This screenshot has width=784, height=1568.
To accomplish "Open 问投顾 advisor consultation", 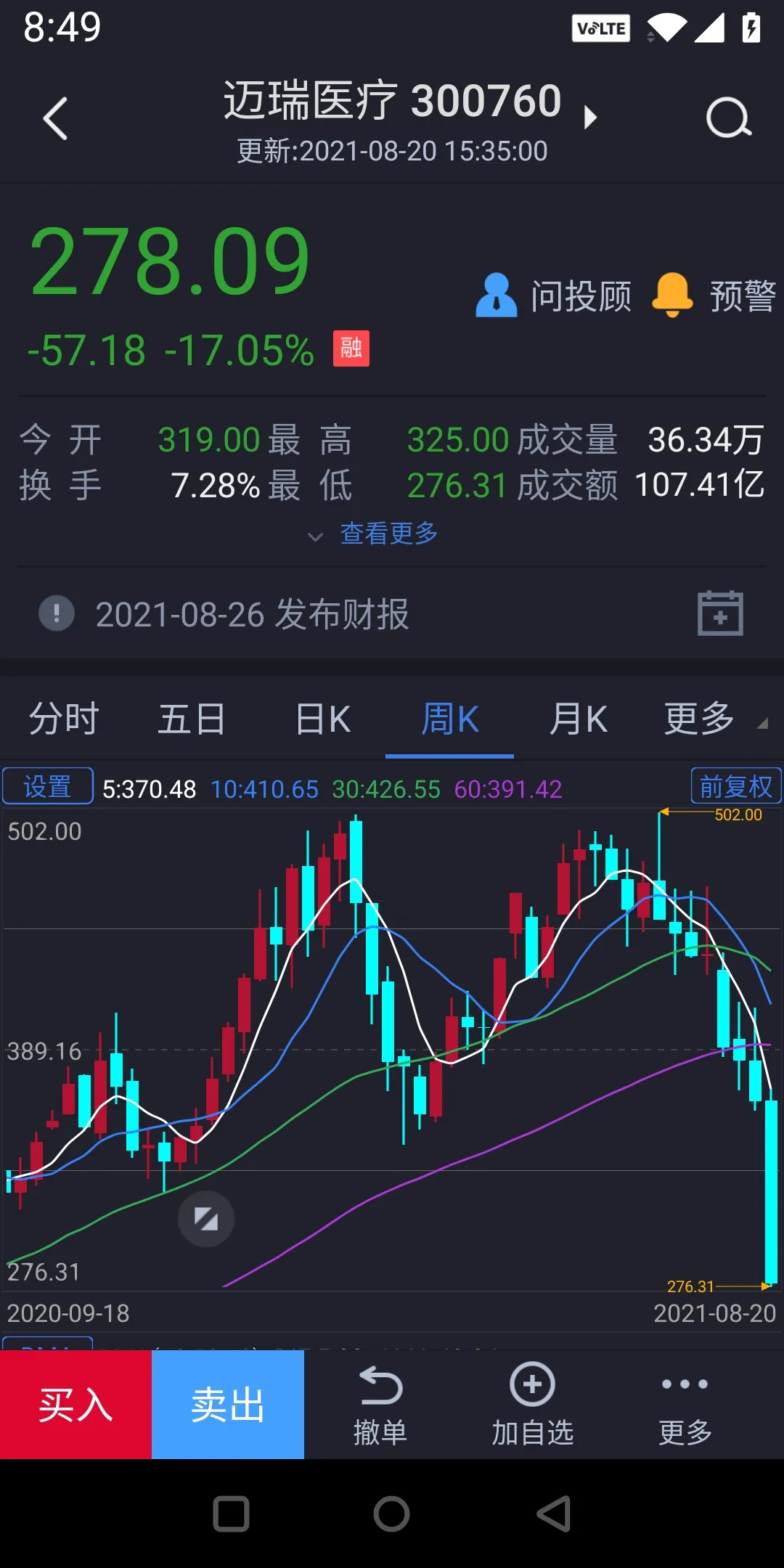I will tap(553, 295).
